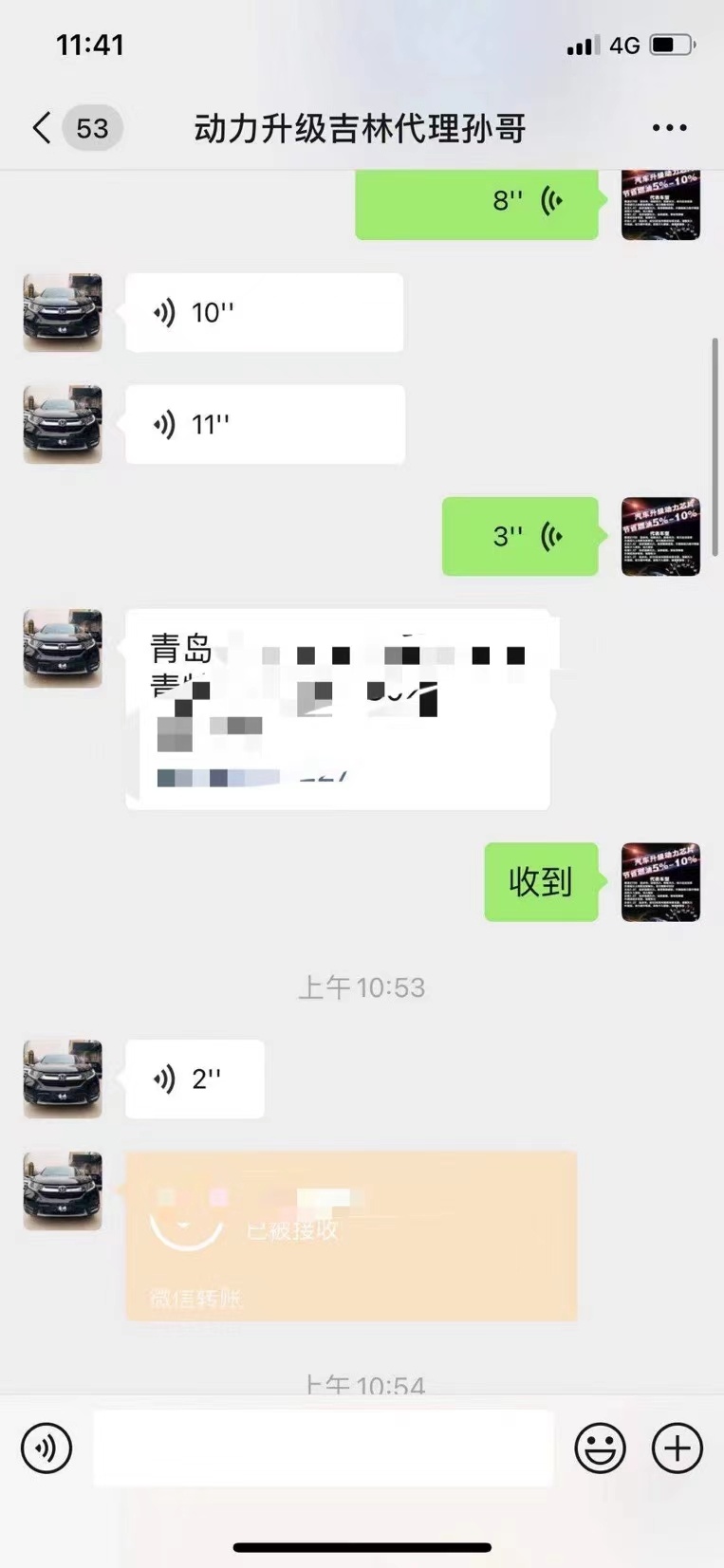Play the 3'' sent voice message
The image size is (724, 1568).
click(520, 537)
